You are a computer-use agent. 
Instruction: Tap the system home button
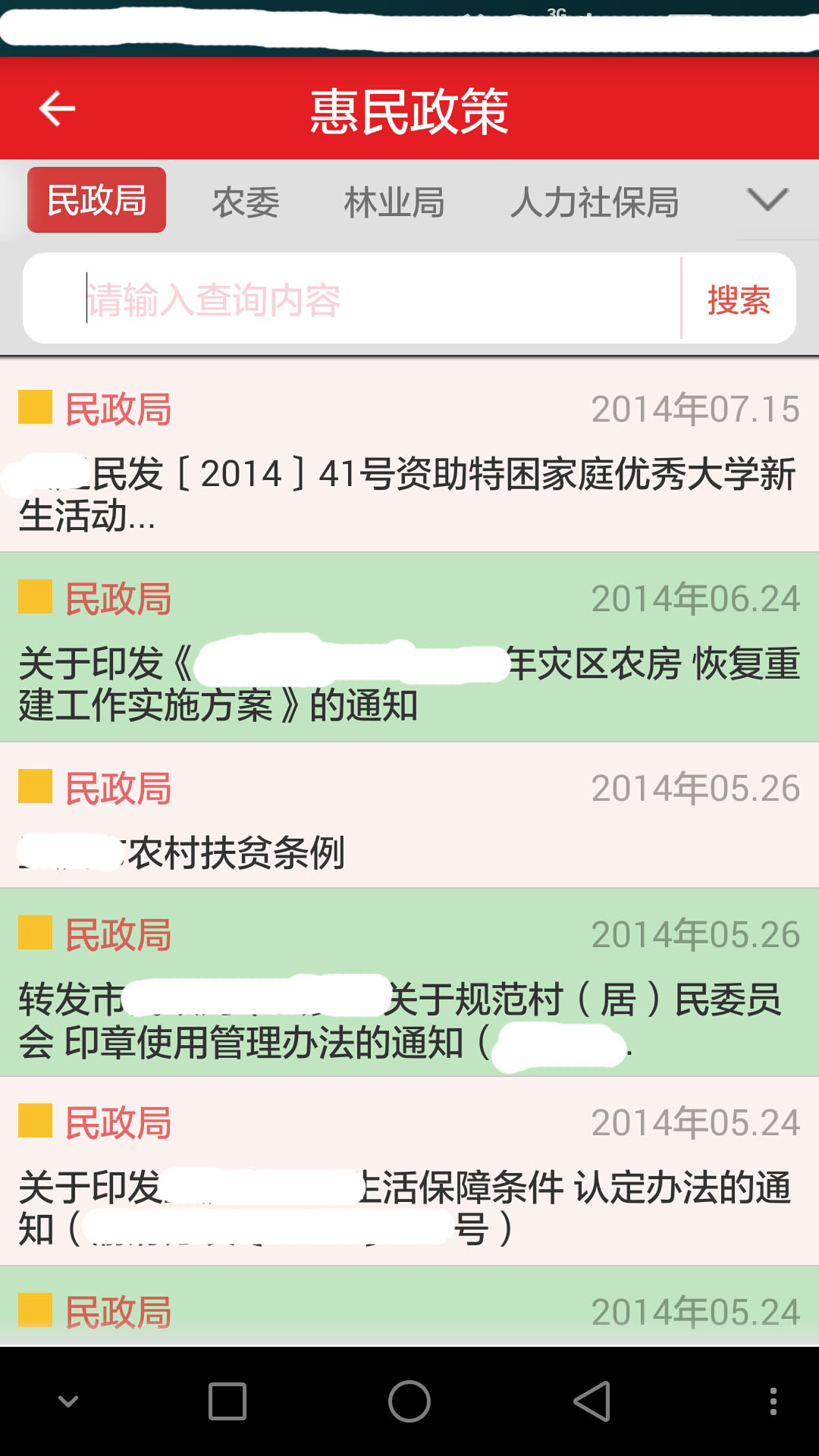coord(409,1401)
